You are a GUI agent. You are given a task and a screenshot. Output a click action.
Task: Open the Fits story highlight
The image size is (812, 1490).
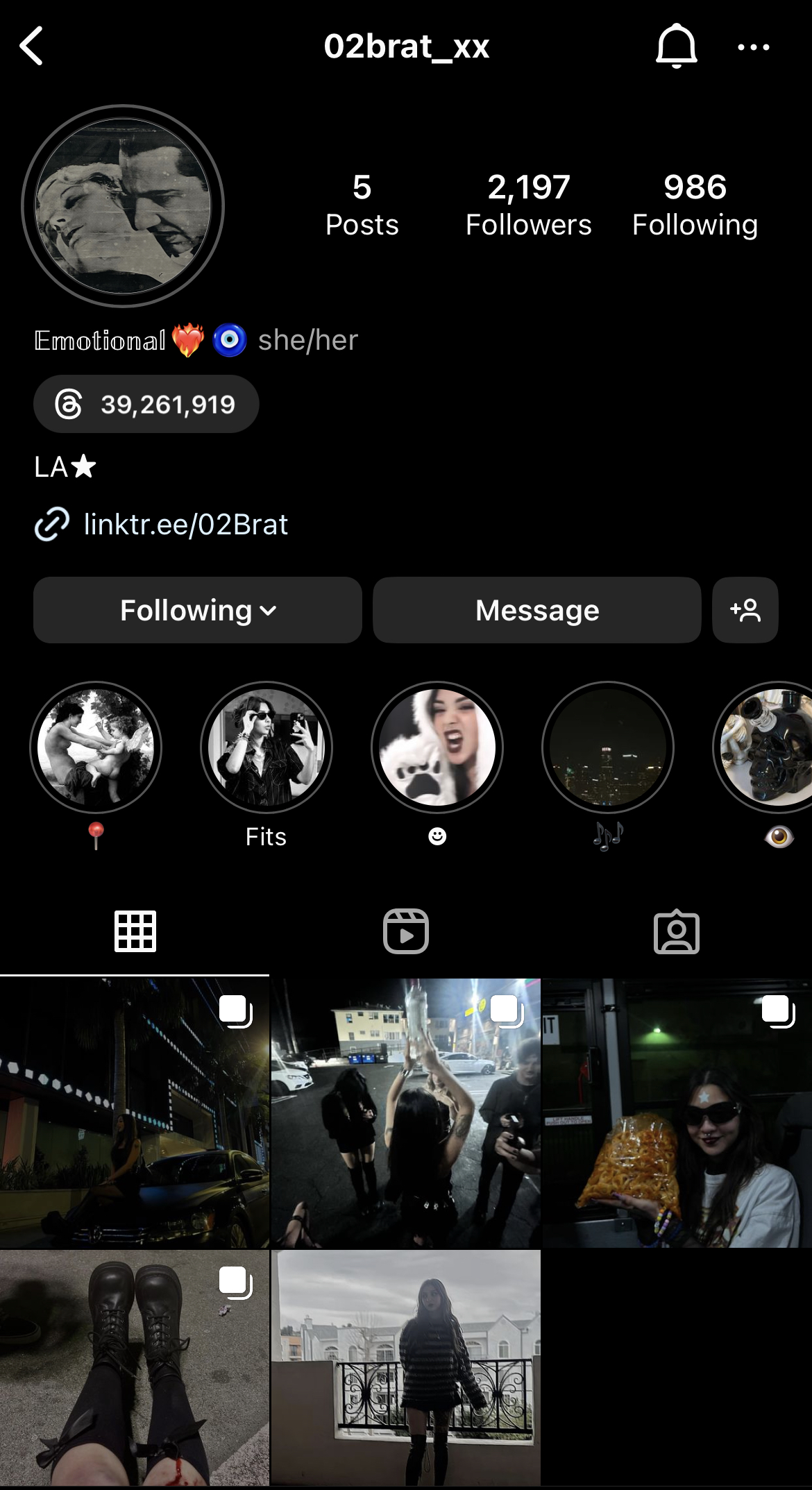pyautogui.click(x=267, y=747)
